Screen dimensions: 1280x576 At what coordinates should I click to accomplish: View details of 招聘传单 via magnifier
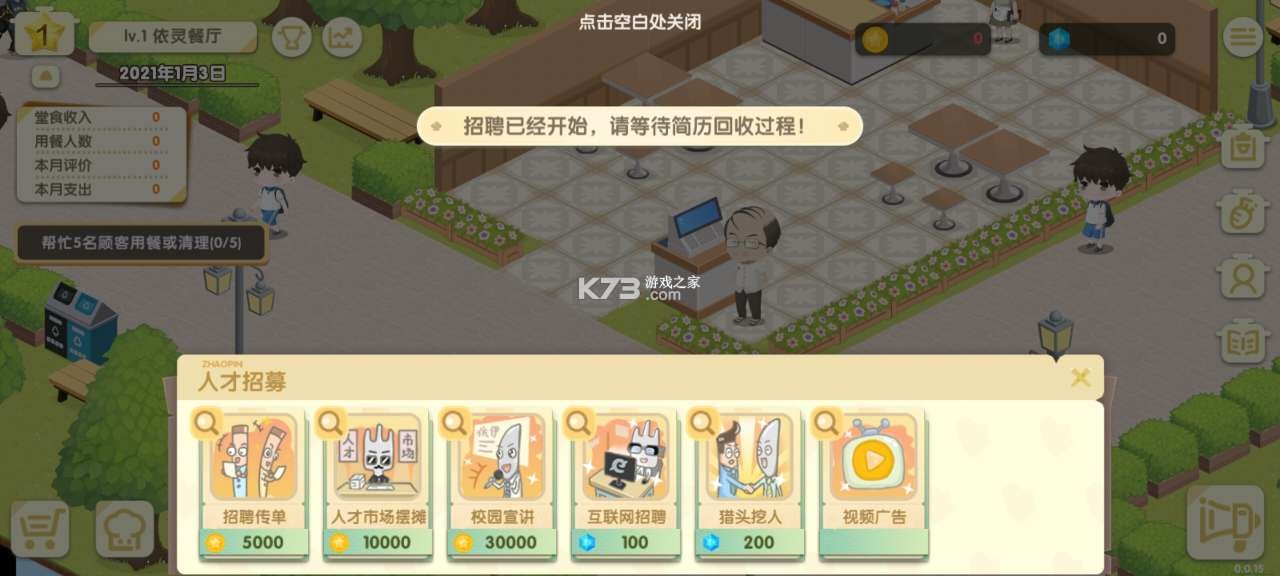207,423
